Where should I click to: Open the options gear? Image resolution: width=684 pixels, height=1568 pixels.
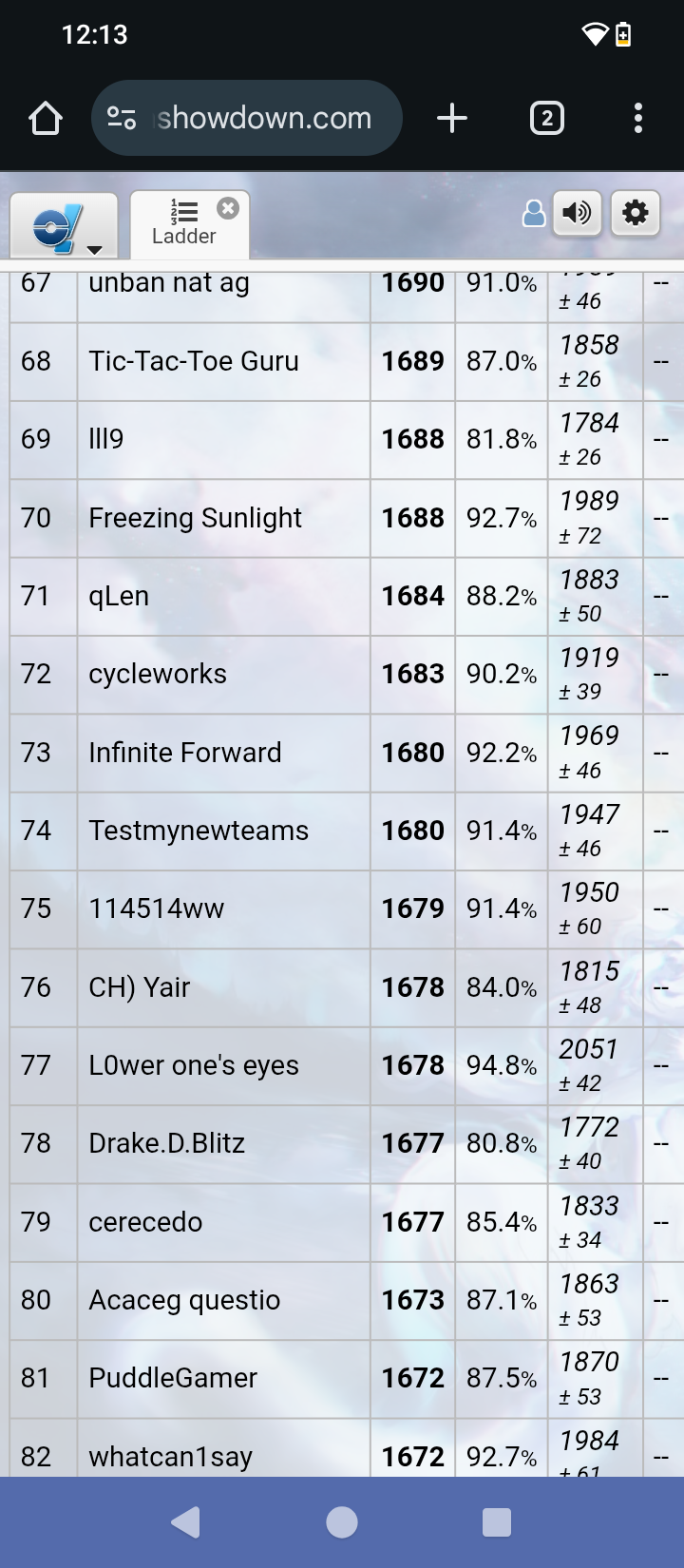tap(635, 213)
